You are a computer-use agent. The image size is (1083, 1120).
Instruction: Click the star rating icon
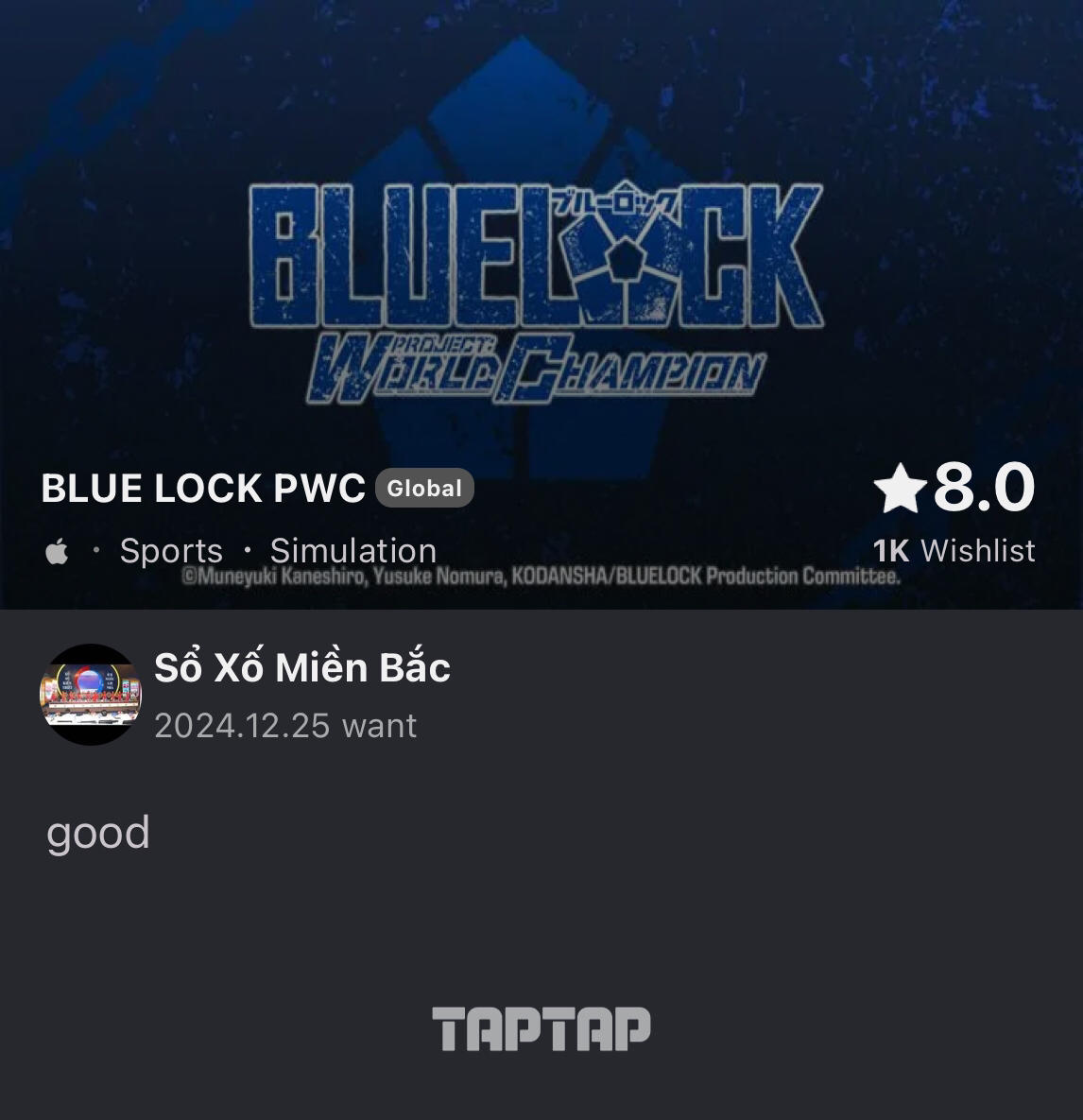[900, 488]
